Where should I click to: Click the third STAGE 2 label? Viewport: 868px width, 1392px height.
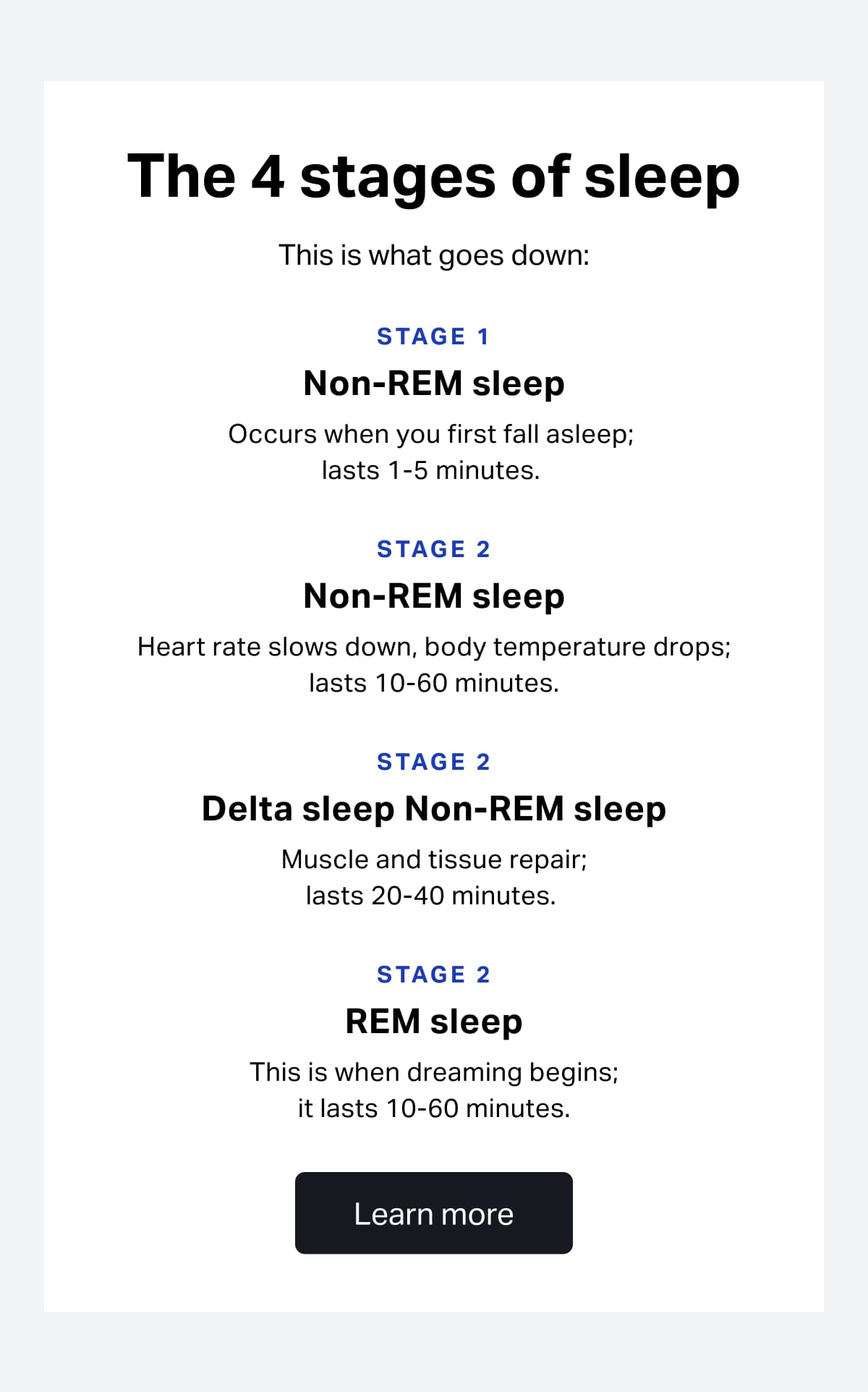tap(433, 974)
